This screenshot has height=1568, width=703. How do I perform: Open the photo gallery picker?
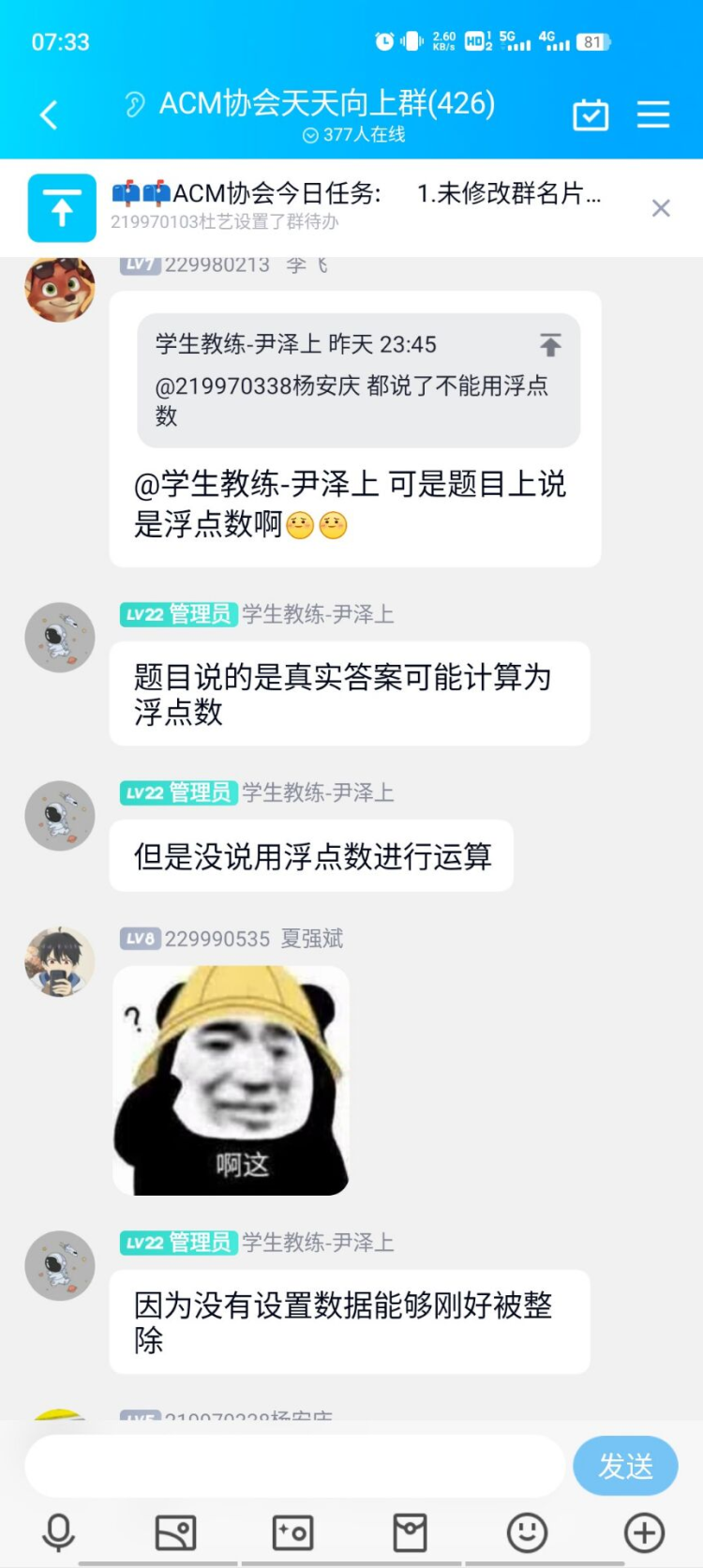(x=175, y=1533)
